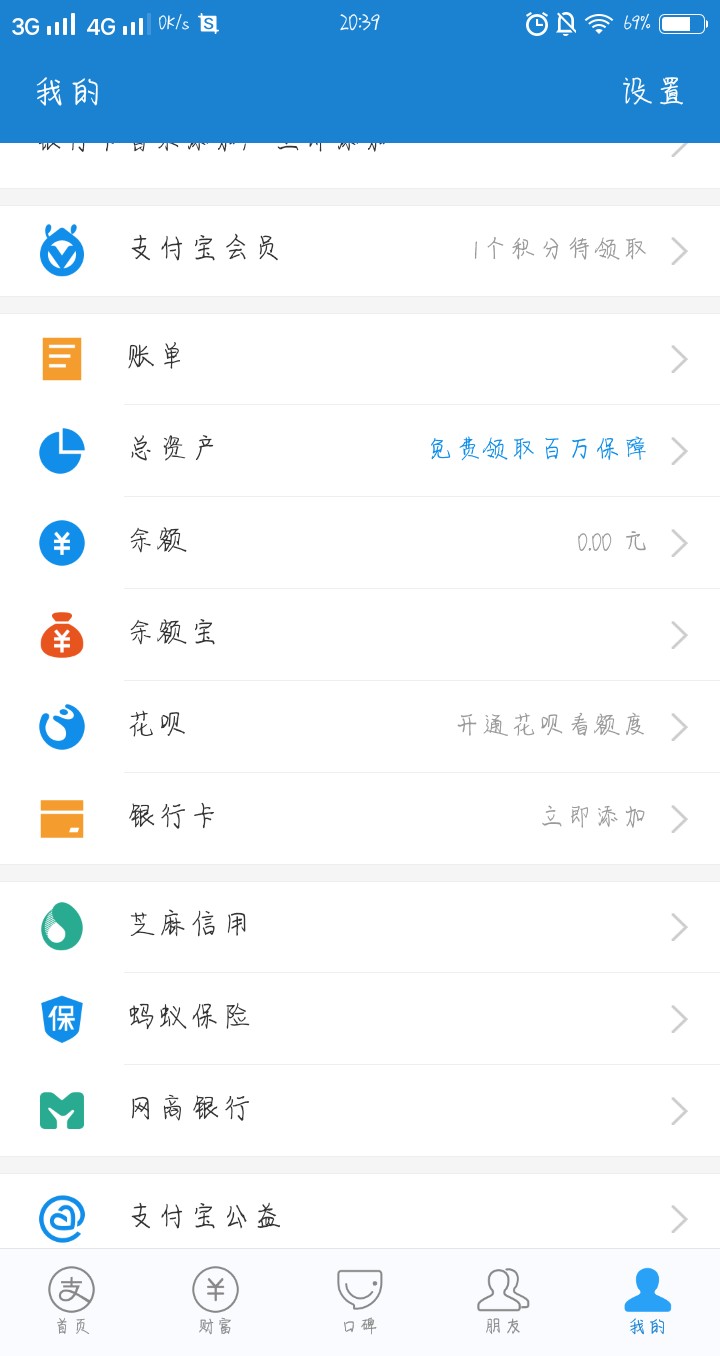Switch to the 财富 tab
720x1356 pixels.
[x=216, y=1301]
